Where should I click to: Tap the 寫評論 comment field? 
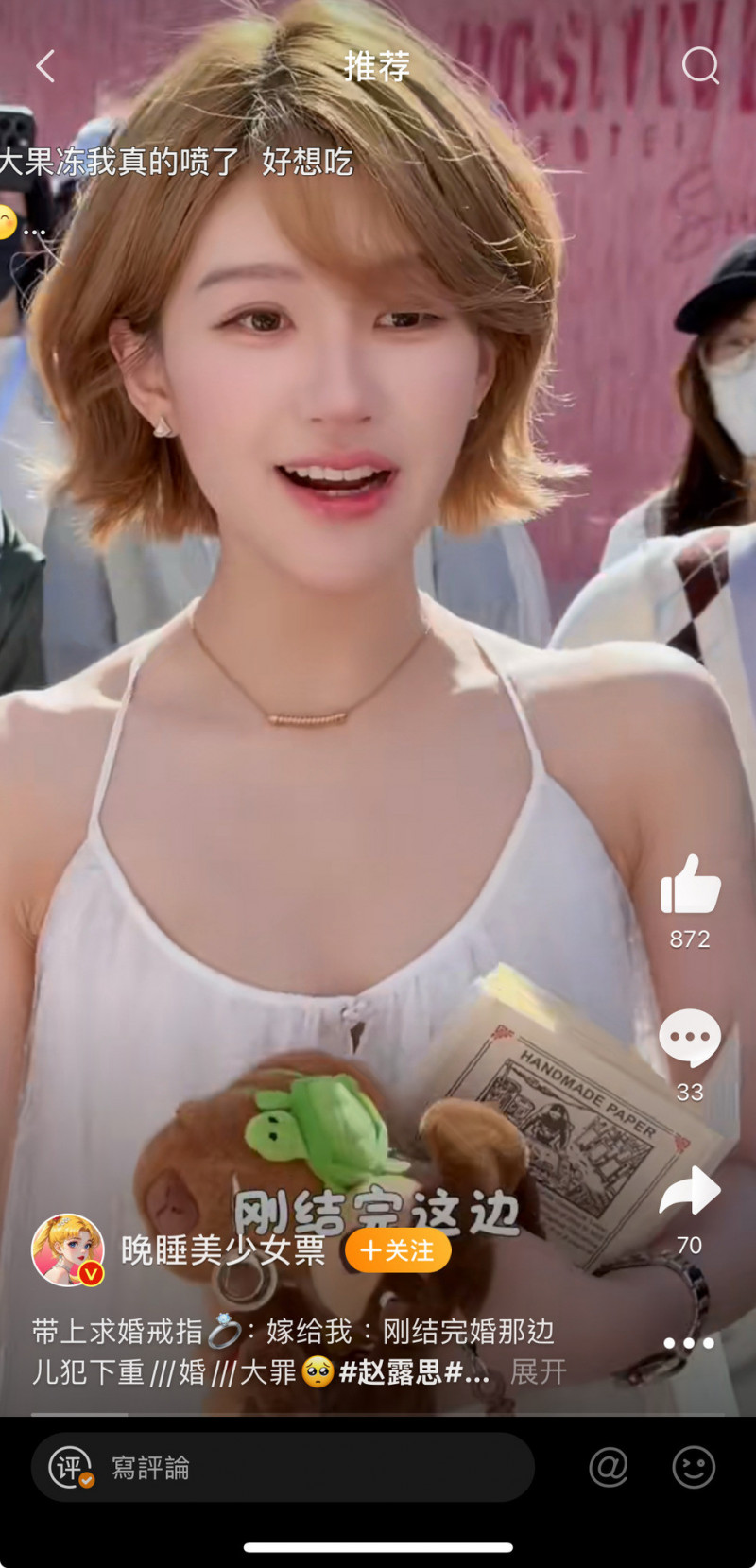(x=283, y=1467)
